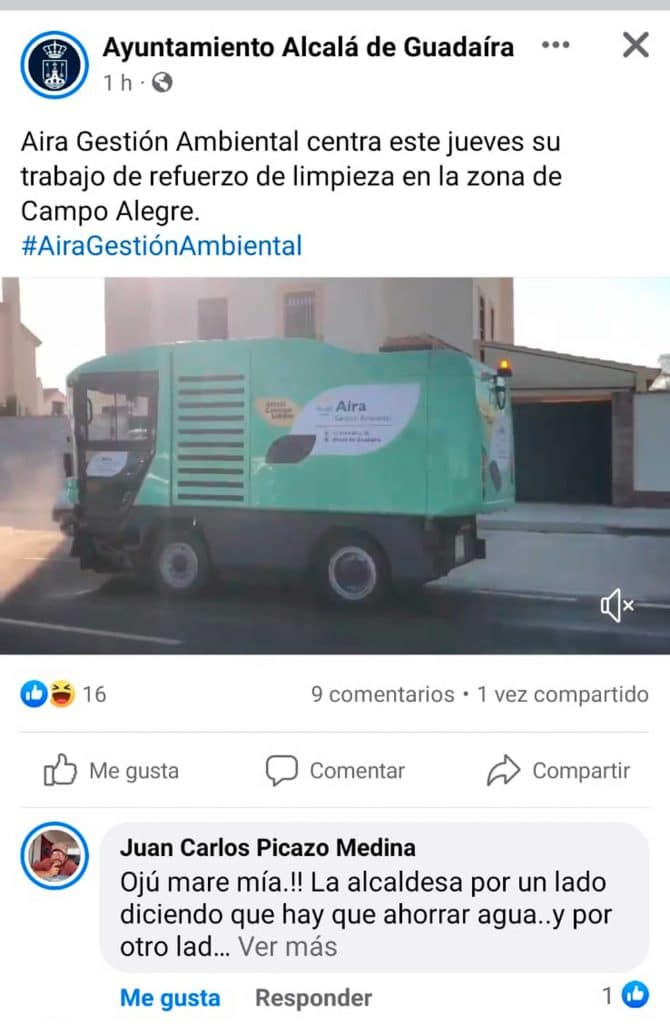
Task: Tap Comentar to write a comment
Action: pyautogui.click(x=335, y=771)
